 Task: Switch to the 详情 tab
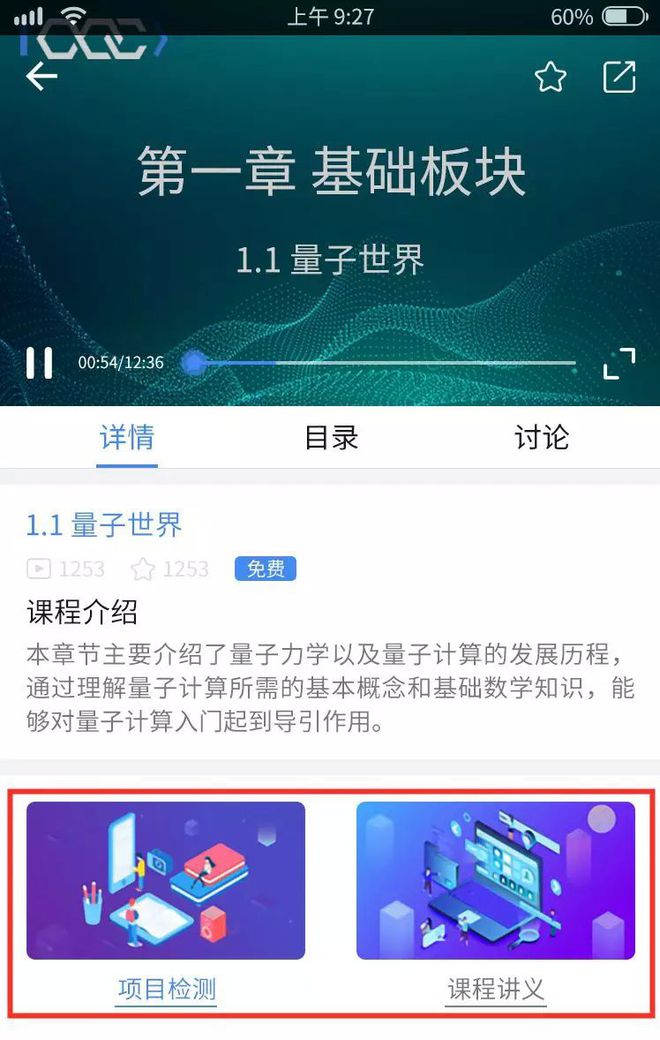click(x=127, y=438)
